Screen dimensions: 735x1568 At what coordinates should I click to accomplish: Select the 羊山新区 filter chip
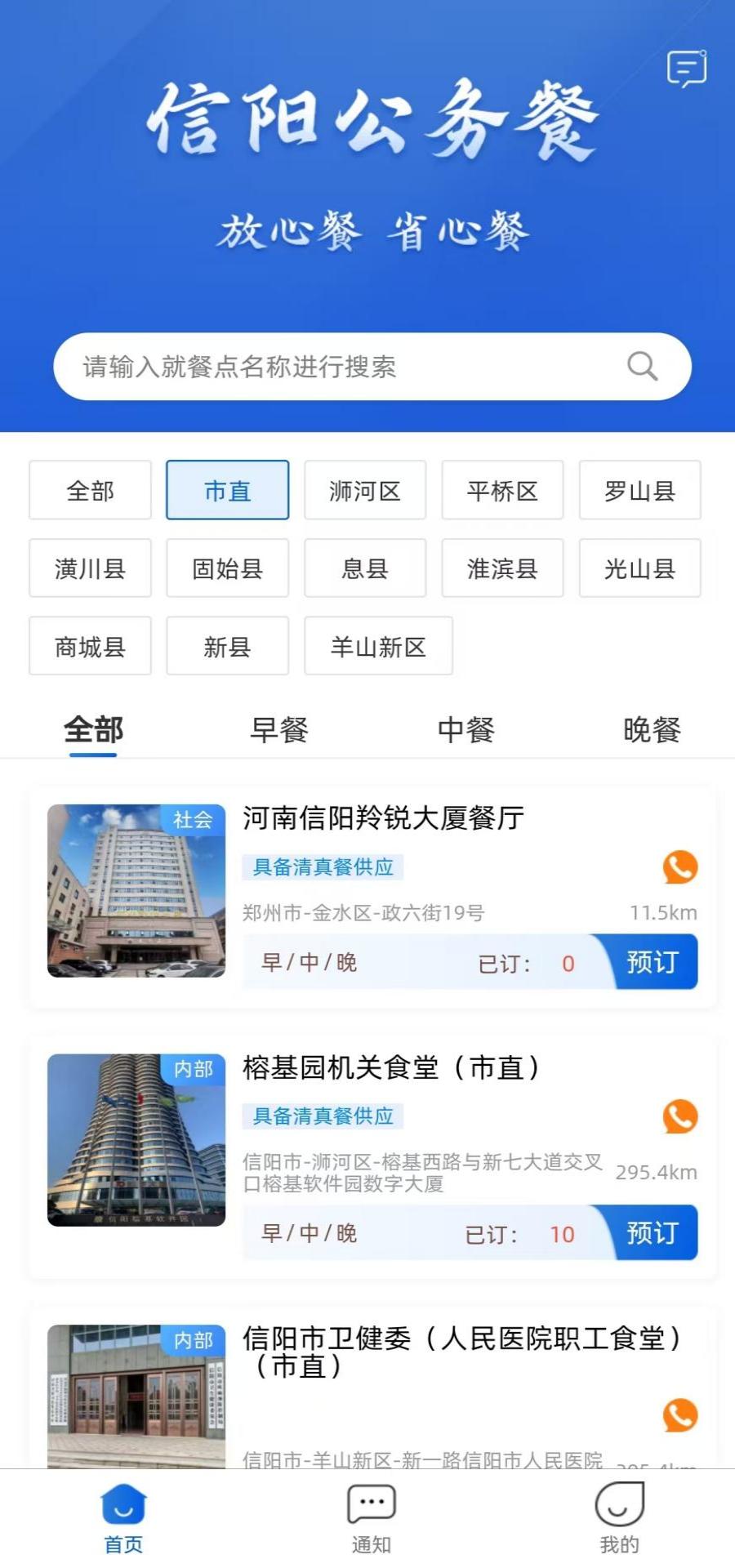pyautogui.click(x=378, y=646)
